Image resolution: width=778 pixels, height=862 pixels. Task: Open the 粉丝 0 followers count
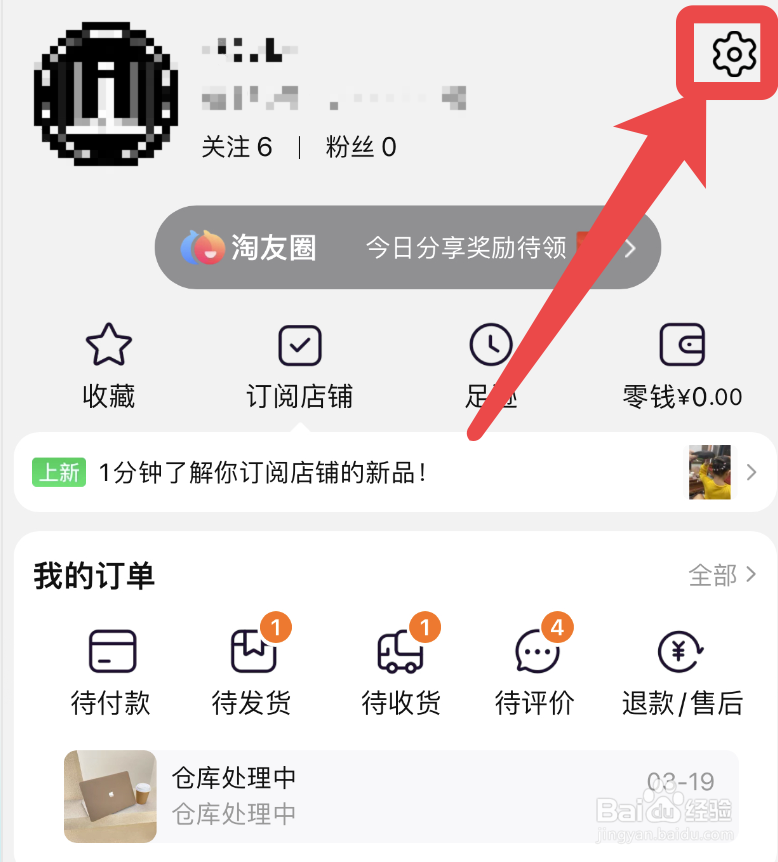(360, 146)
